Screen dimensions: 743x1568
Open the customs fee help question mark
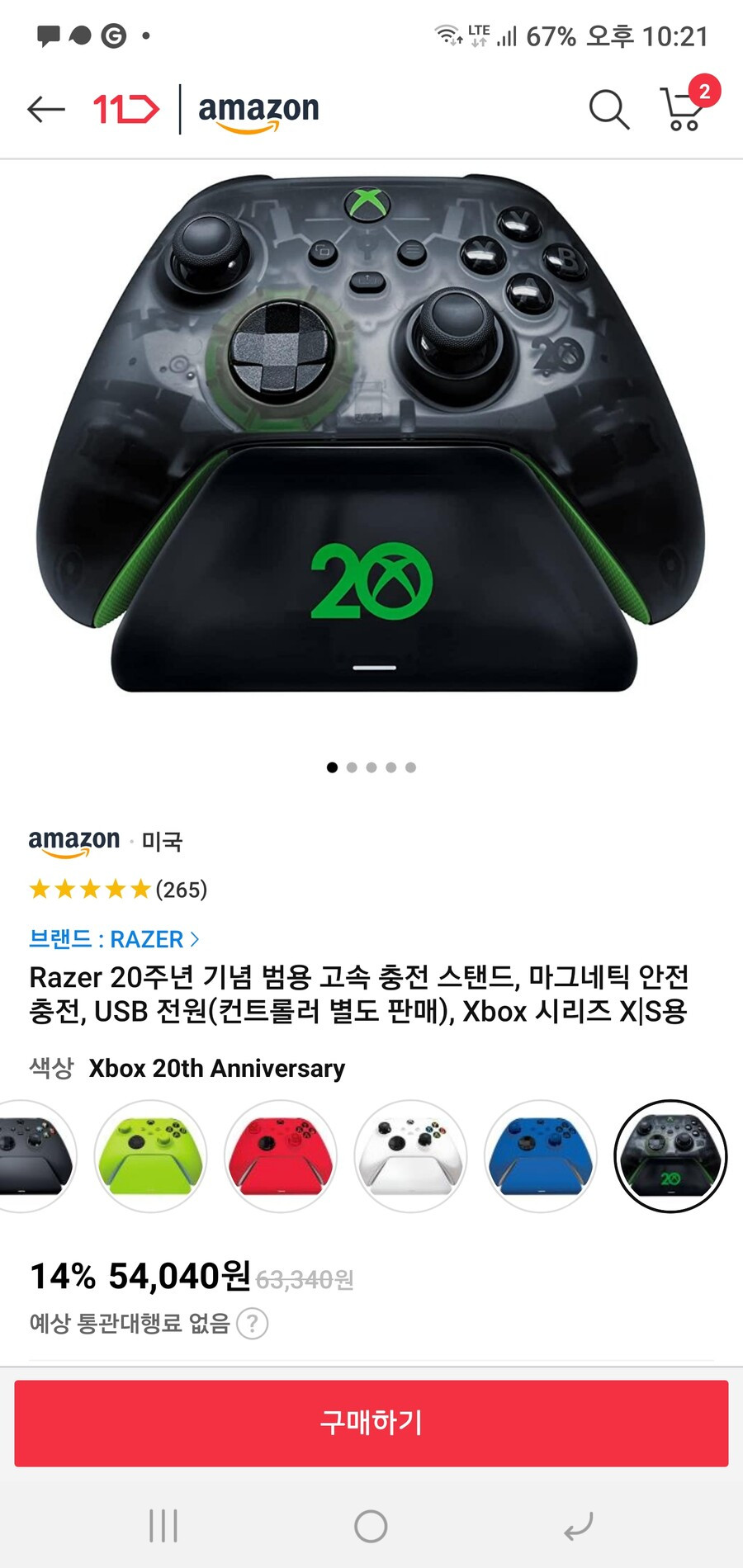coord(252,1324)
